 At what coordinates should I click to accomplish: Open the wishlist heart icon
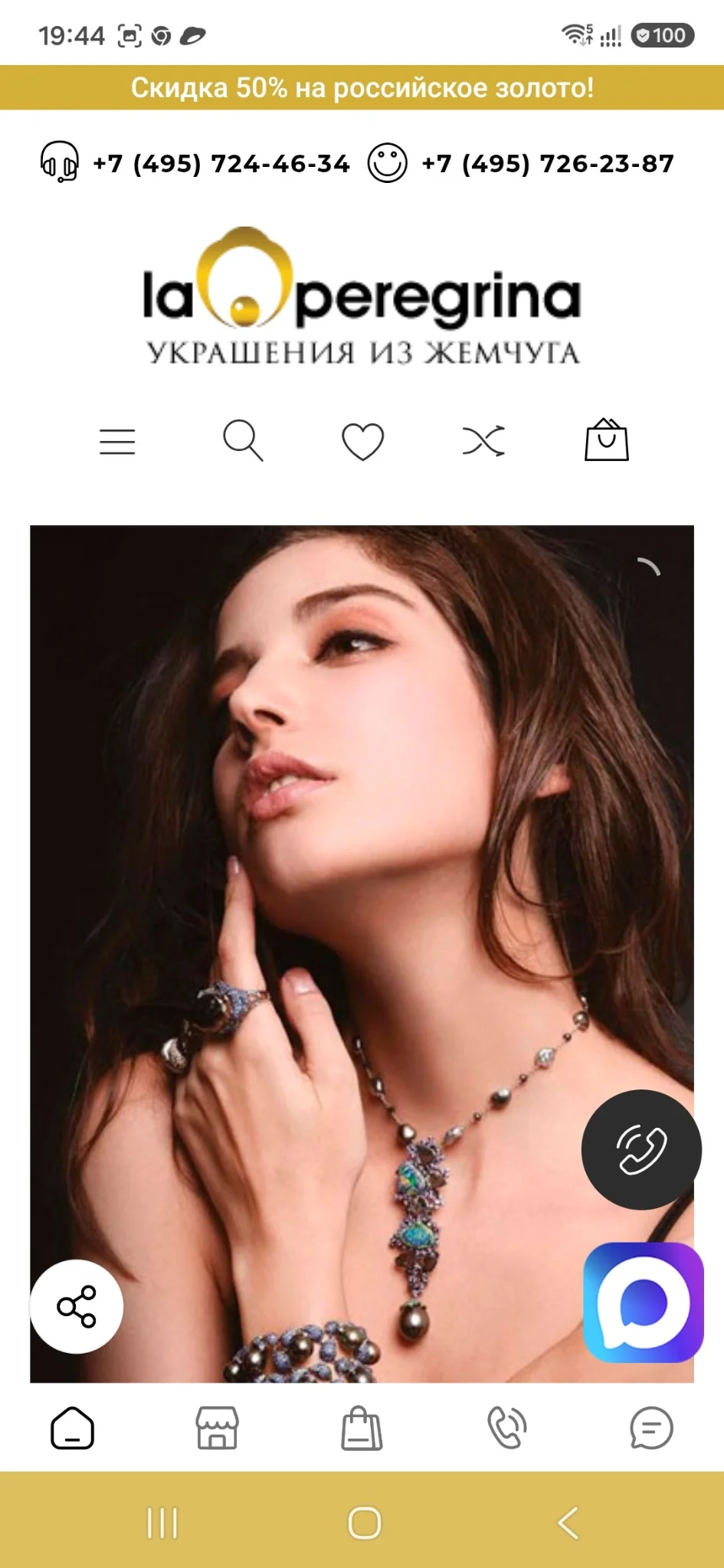coord(362,442)
